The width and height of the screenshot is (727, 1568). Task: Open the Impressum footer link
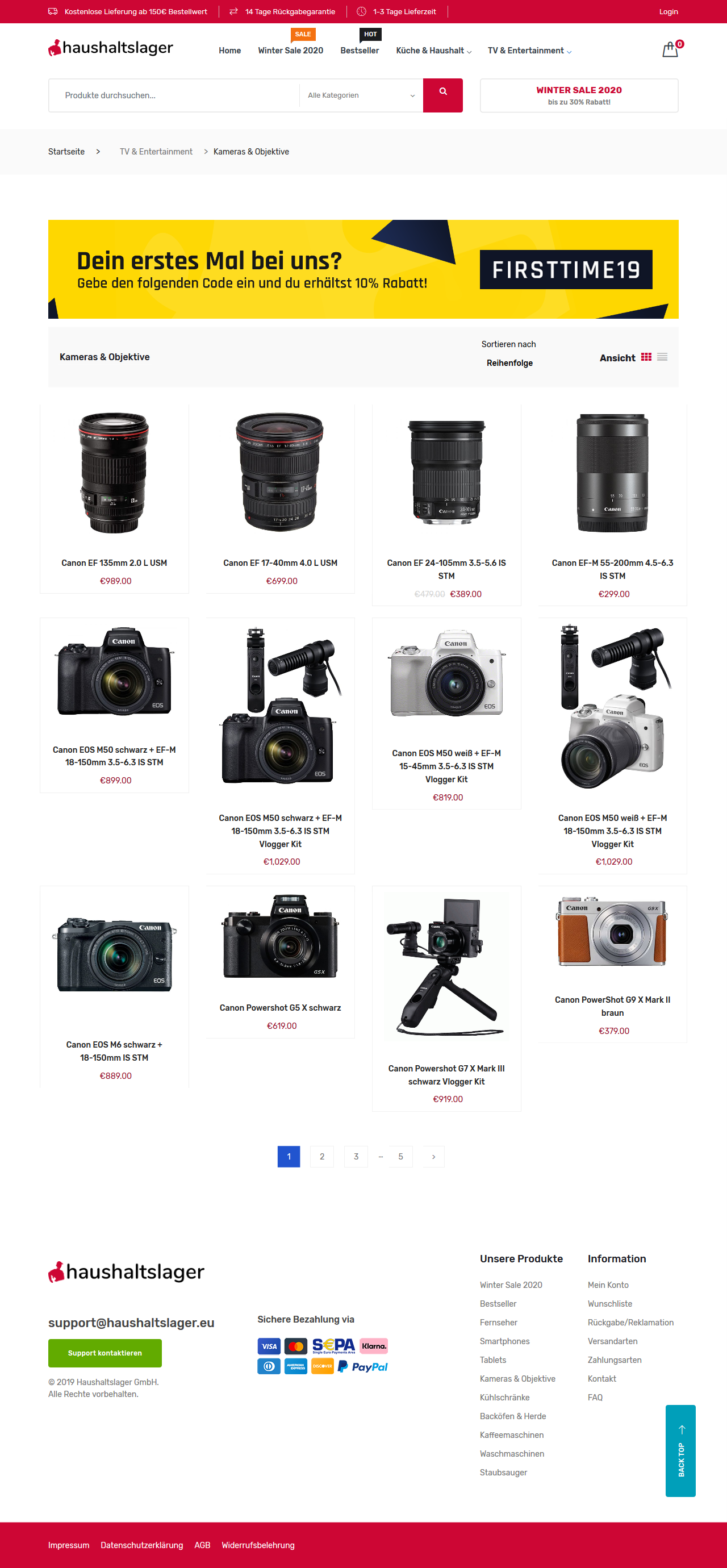[x=69, y=1545]
